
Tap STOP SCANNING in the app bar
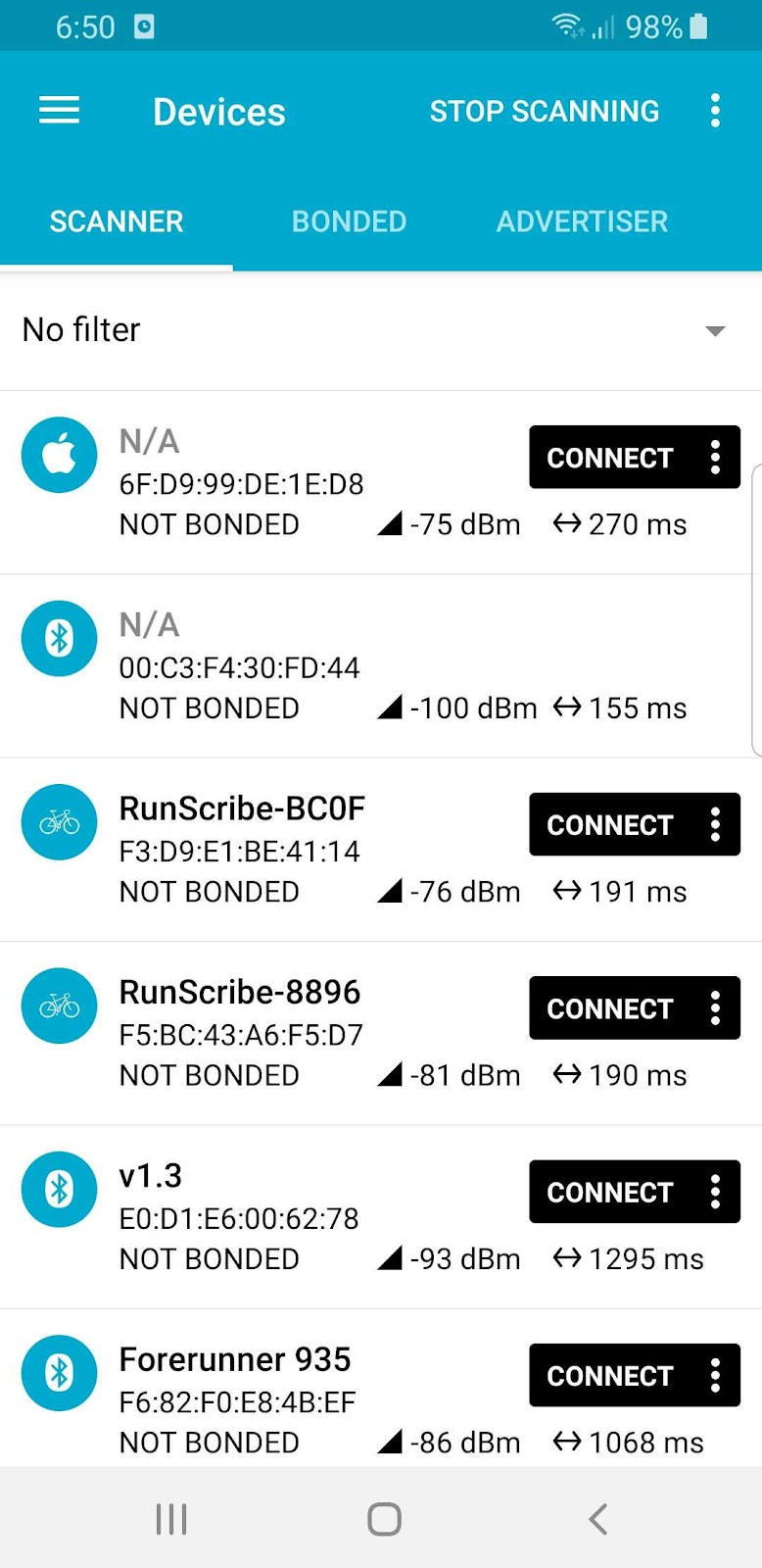pyautogui.click(x=544, y=112)
